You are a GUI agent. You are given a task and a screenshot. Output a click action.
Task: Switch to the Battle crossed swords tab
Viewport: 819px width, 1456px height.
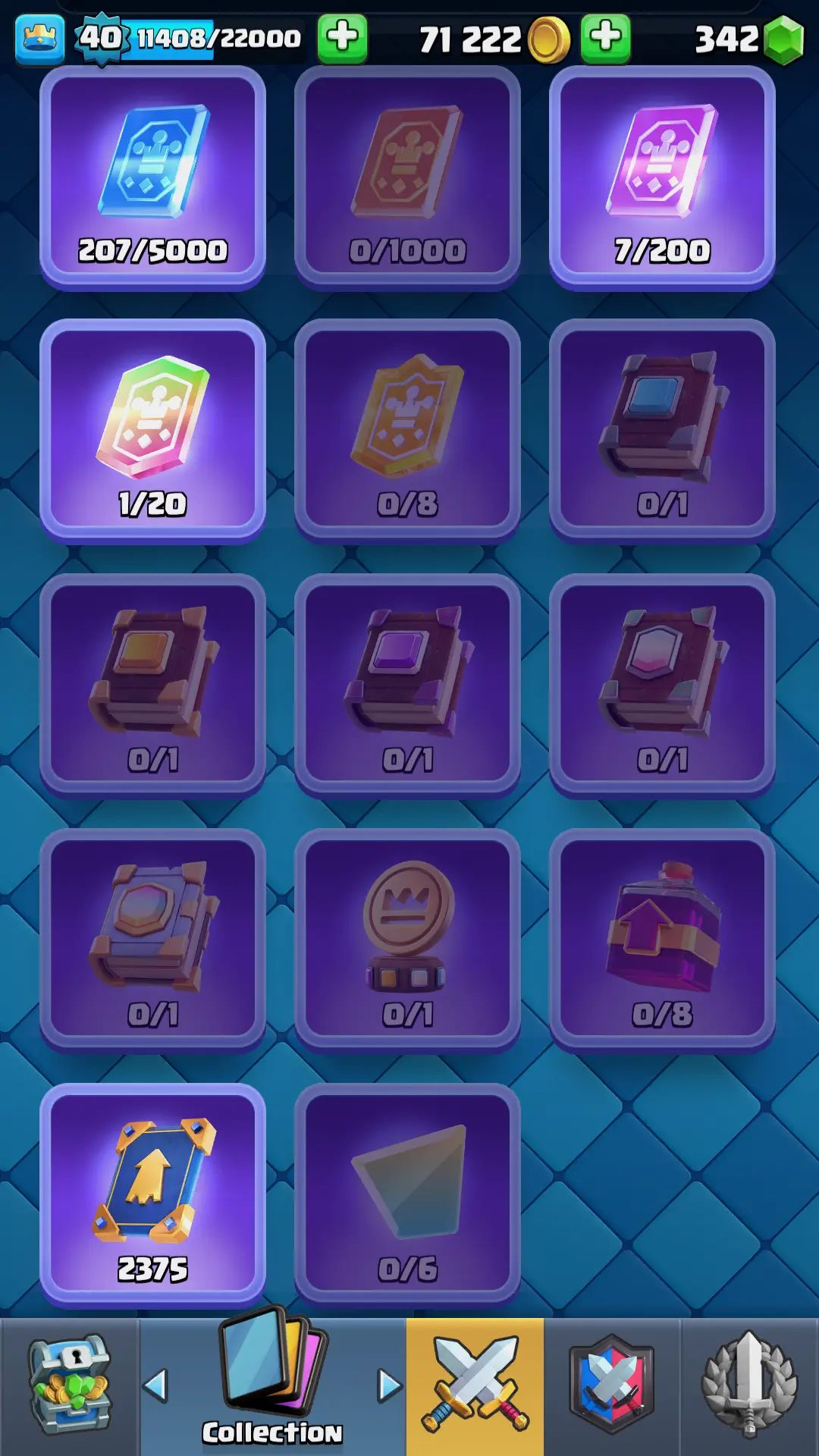click(x=475, y=1386)
